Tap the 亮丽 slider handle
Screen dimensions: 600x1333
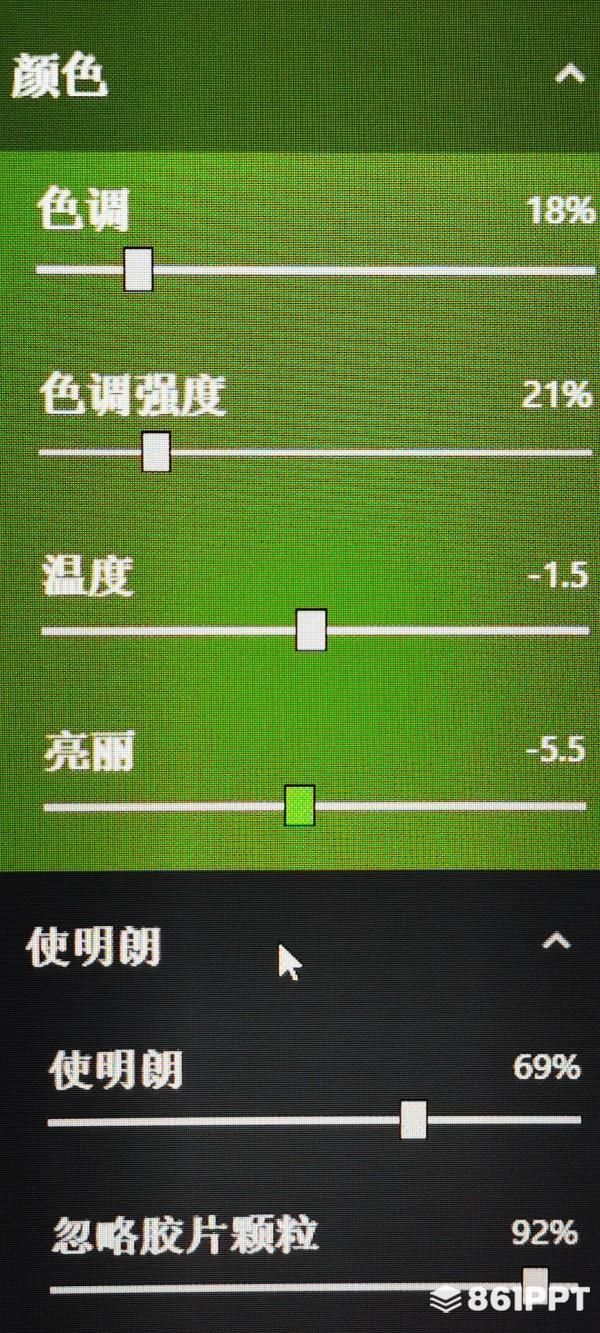[x=299, y=806]
